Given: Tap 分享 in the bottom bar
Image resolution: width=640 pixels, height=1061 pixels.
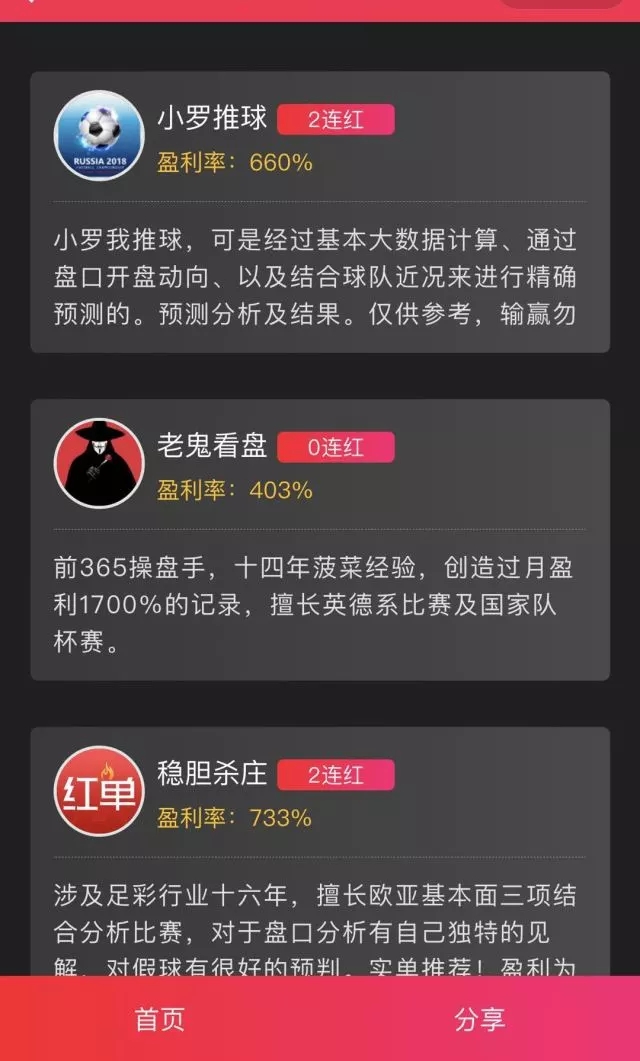Looking at the screenshot, I should pos(480,1019).
